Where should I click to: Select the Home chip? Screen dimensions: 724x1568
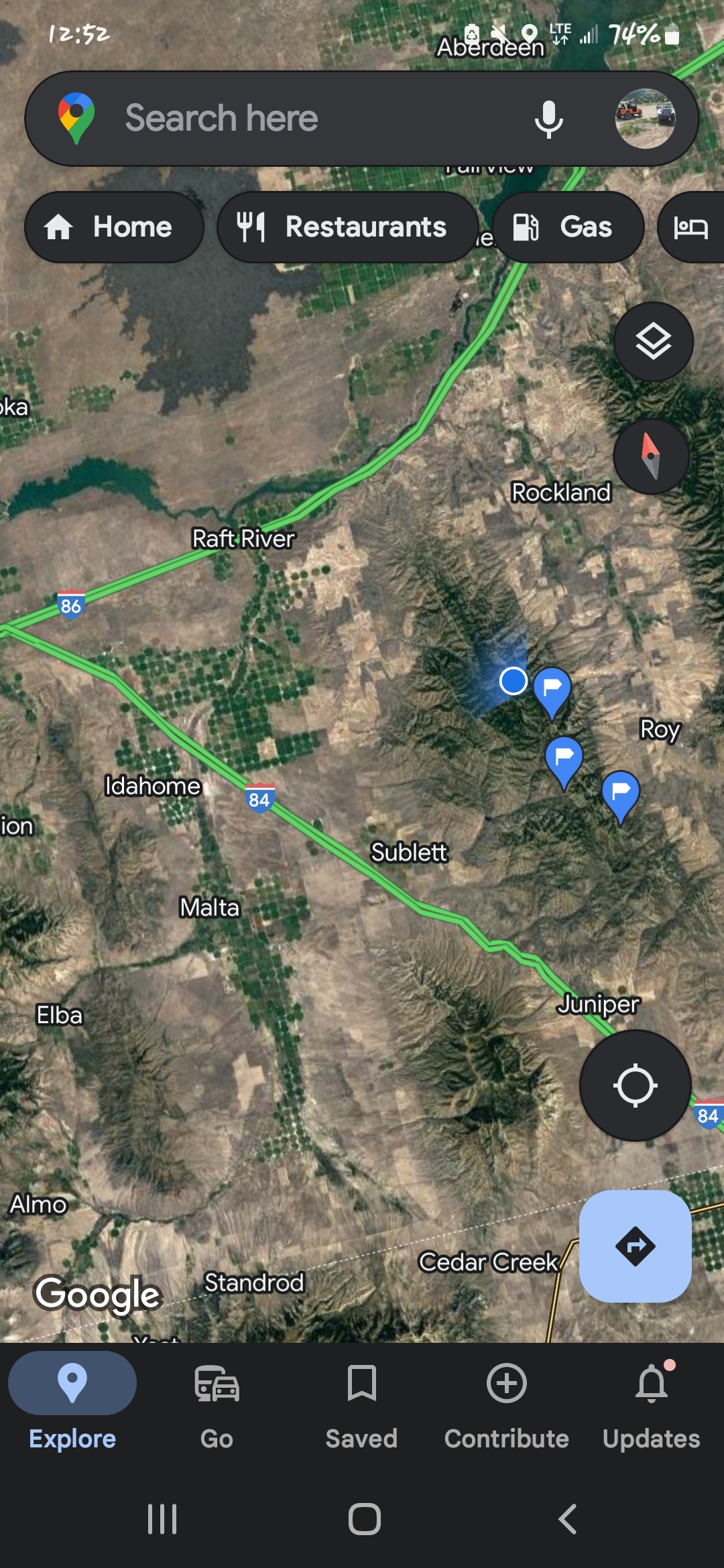point(114,227)
